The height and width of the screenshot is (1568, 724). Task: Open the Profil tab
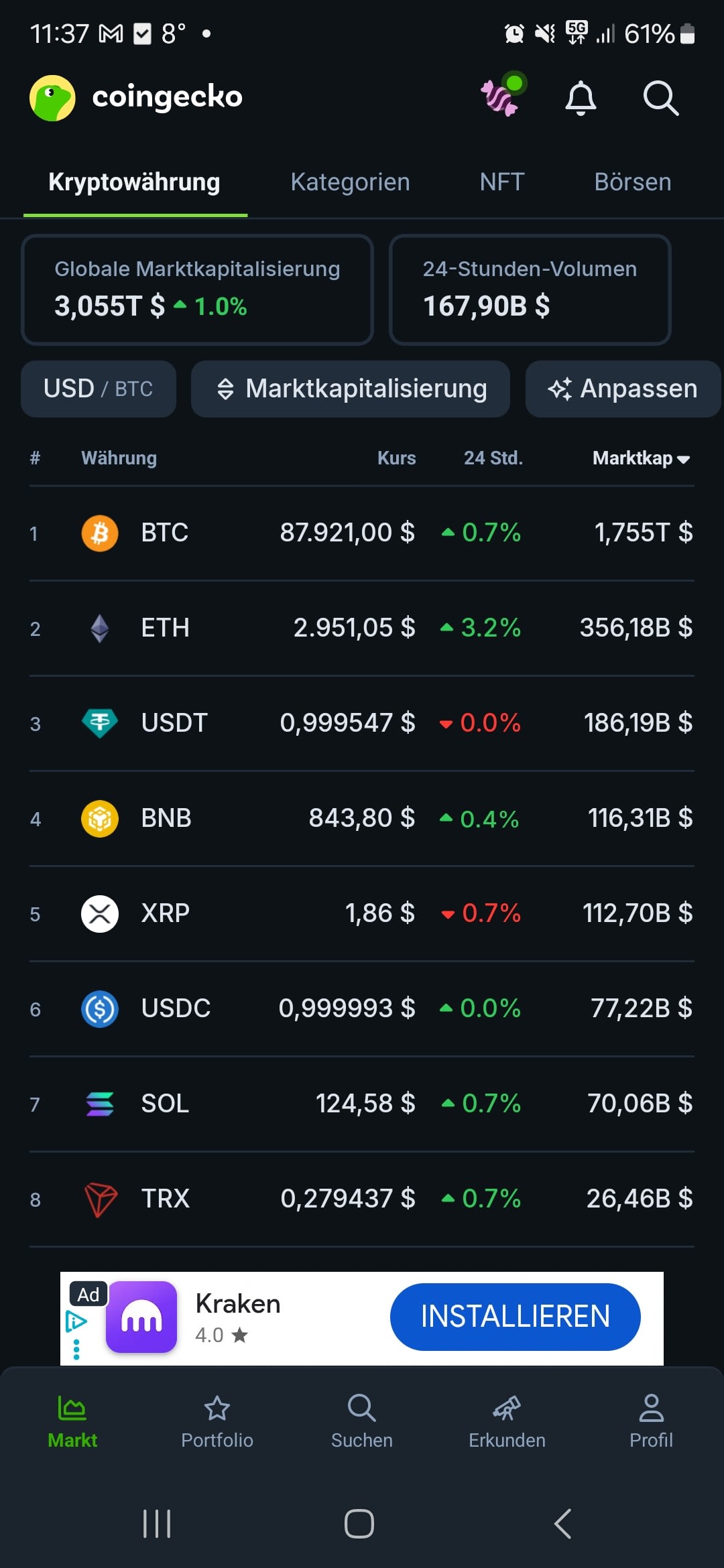coord(651,1422)
